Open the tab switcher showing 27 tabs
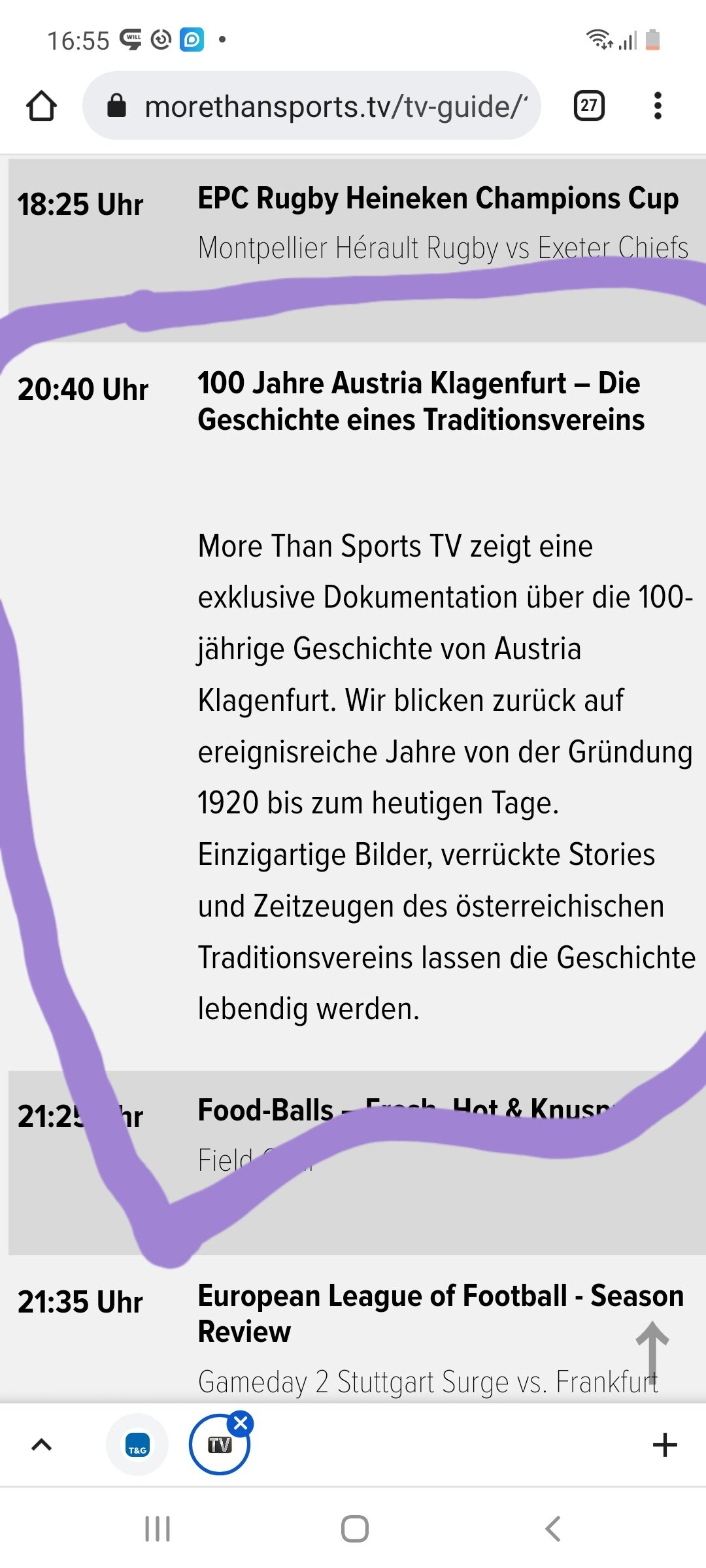Image resolution: width=706 pixels, height=1568 pixels. (x=589, y=106)
